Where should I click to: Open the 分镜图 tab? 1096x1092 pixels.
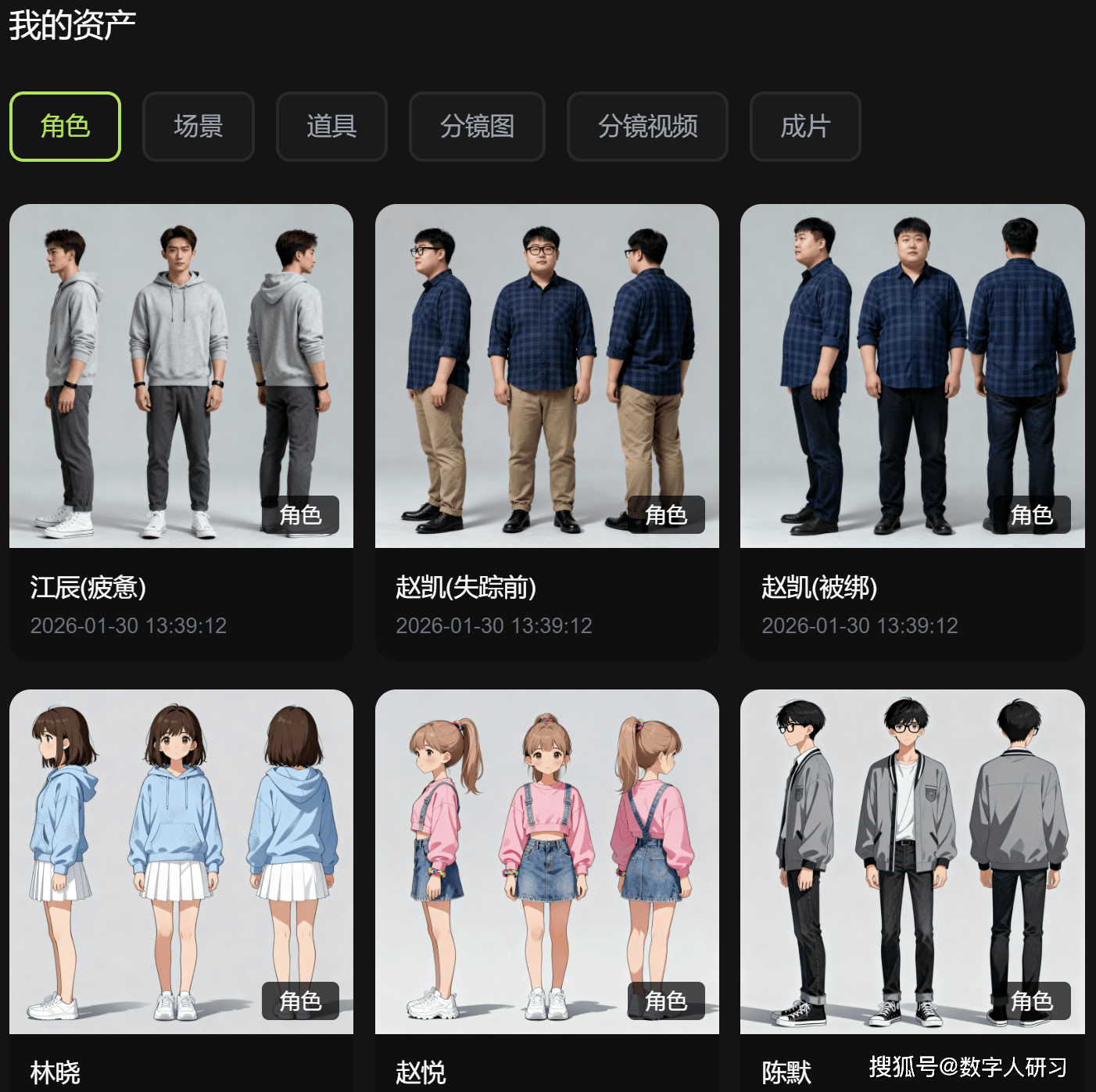tap(477, 127)
